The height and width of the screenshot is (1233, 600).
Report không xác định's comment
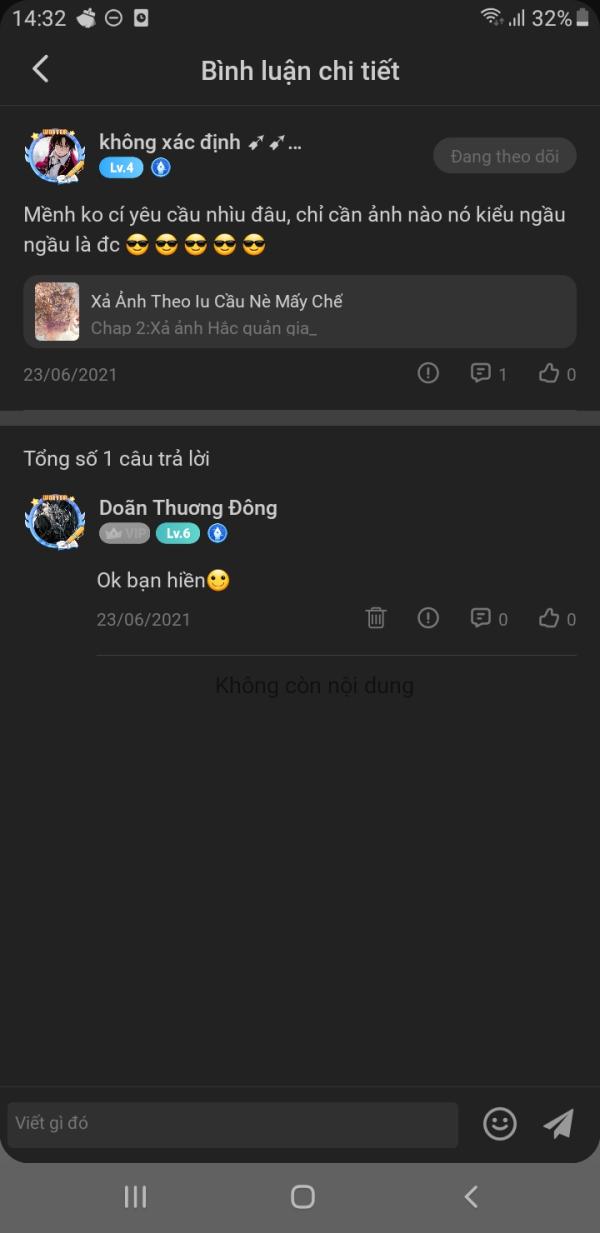[x=428, y=373]
